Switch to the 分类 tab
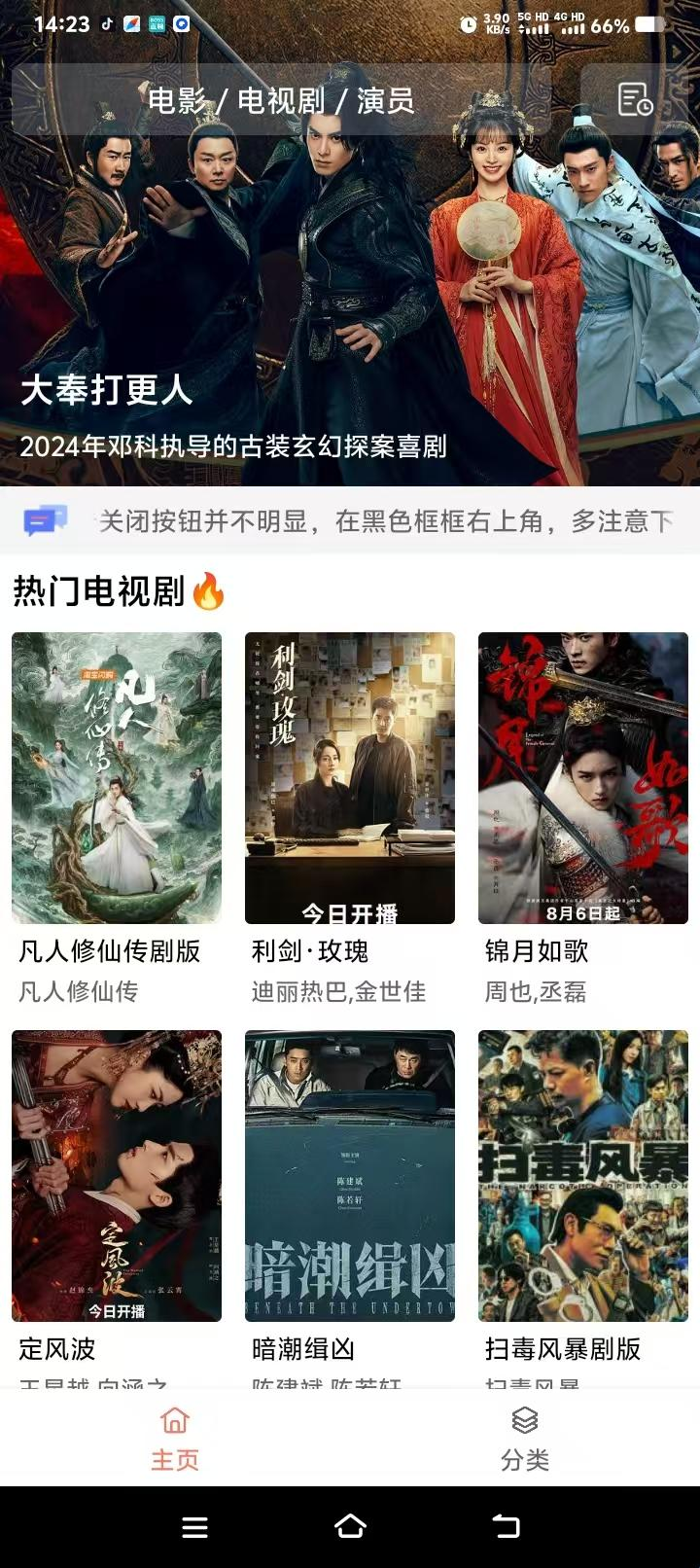Image resolution: width=700 pixels, height=1568 pixels. [526, 1457]
